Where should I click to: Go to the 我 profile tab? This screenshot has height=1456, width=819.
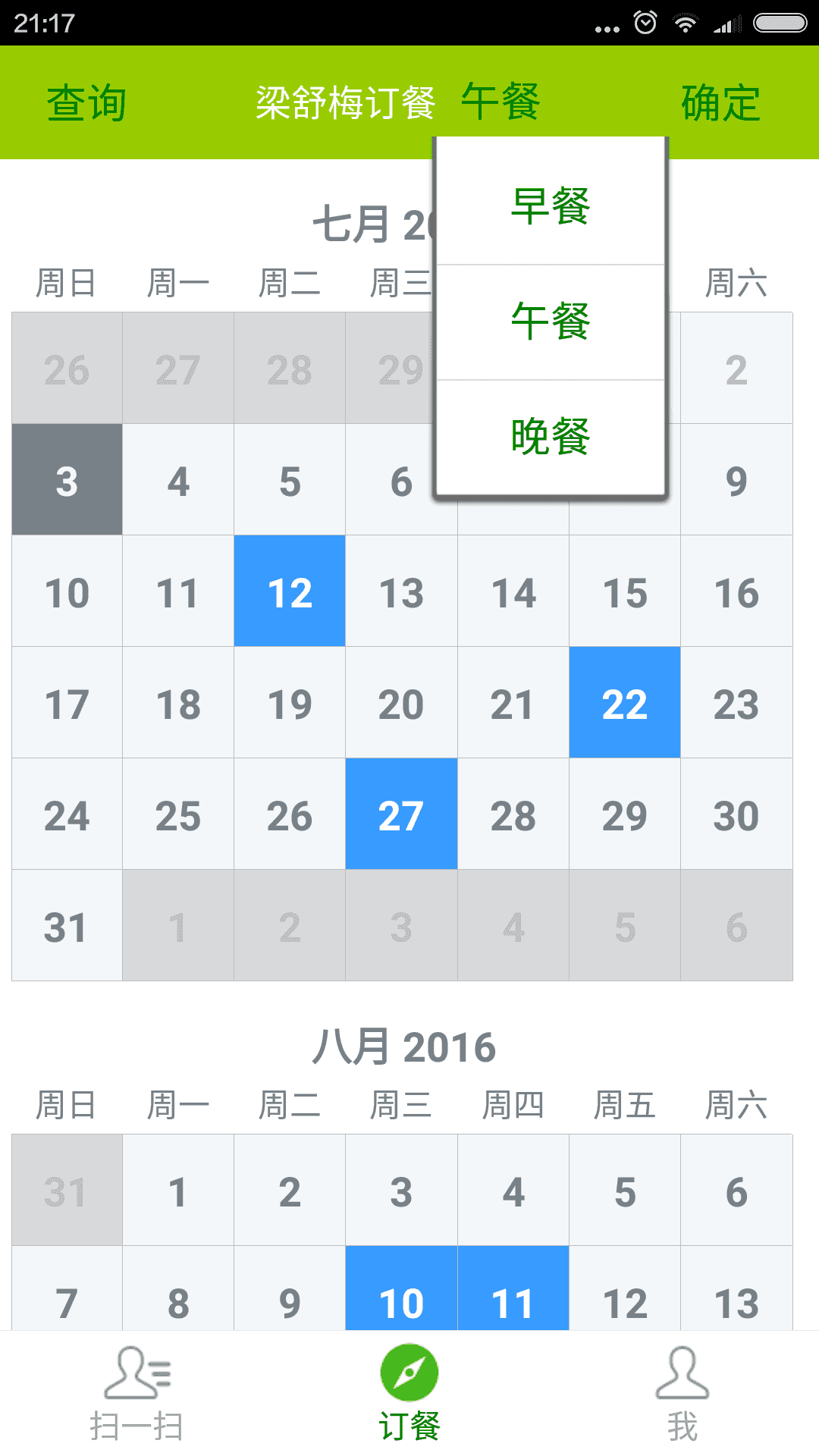[x=682, y=1394]
